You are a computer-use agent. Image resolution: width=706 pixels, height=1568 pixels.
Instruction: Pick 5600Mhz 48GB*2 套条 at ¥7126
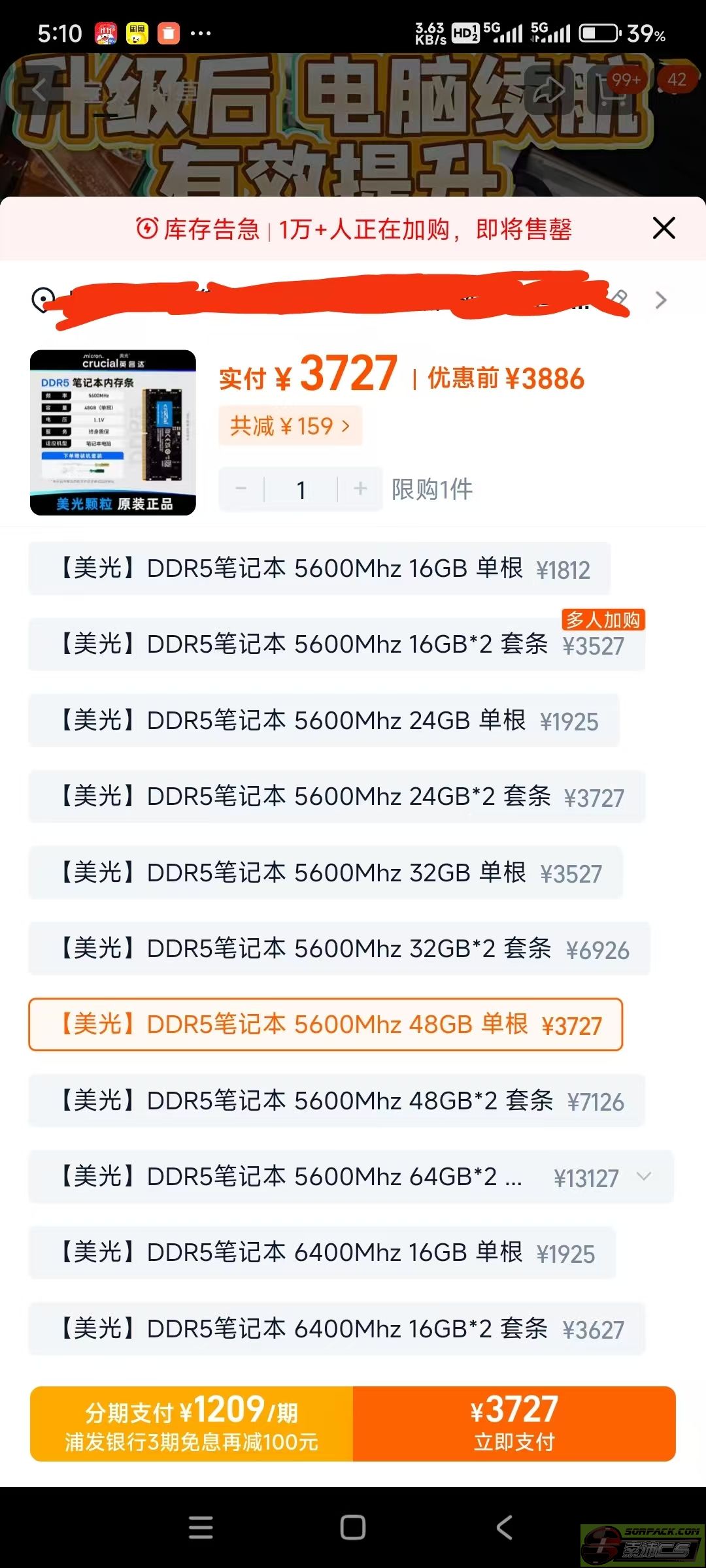336,1101
